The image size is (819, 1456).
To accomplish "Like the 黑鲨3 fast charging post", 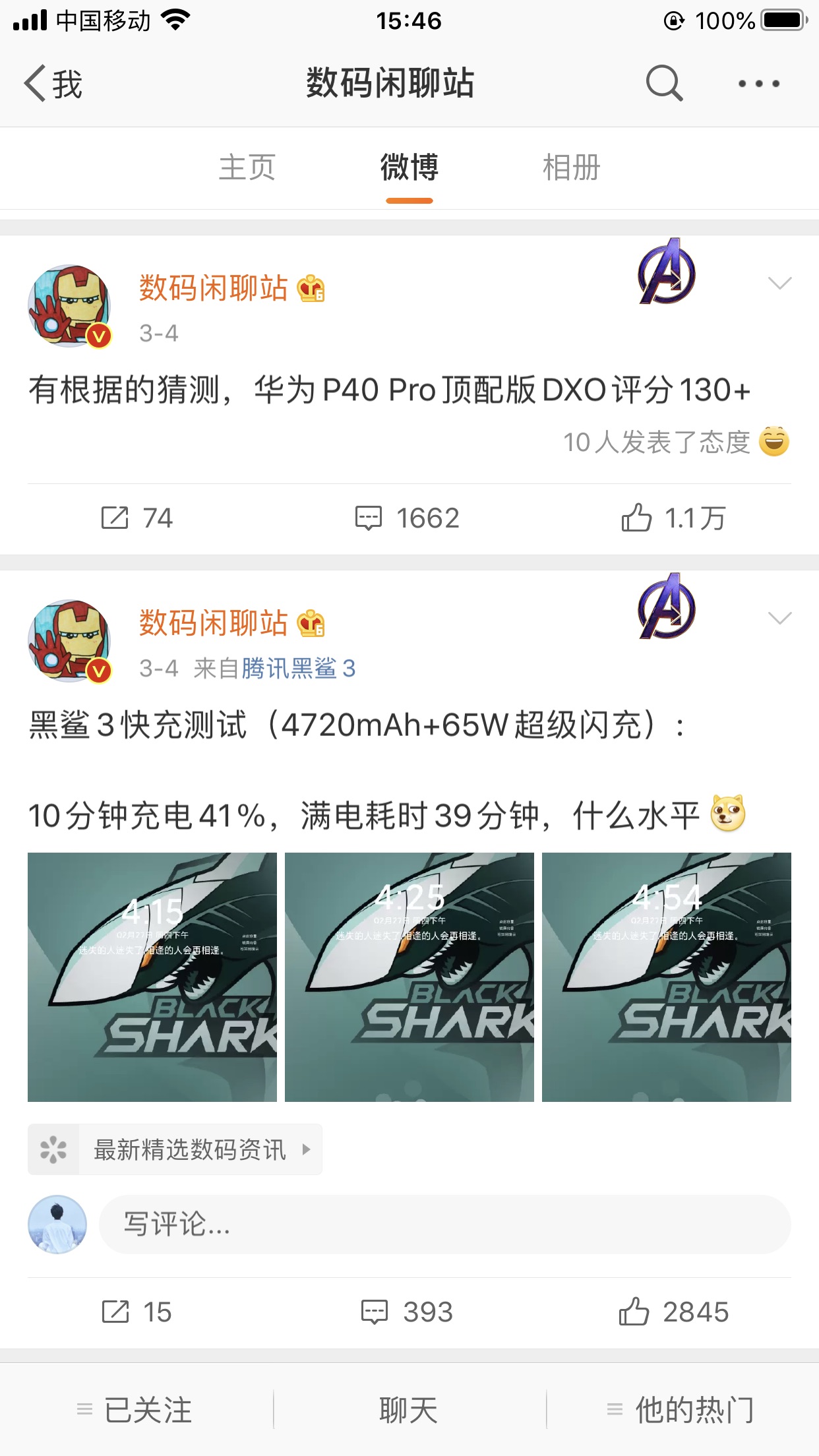I will coord(673,1312).
